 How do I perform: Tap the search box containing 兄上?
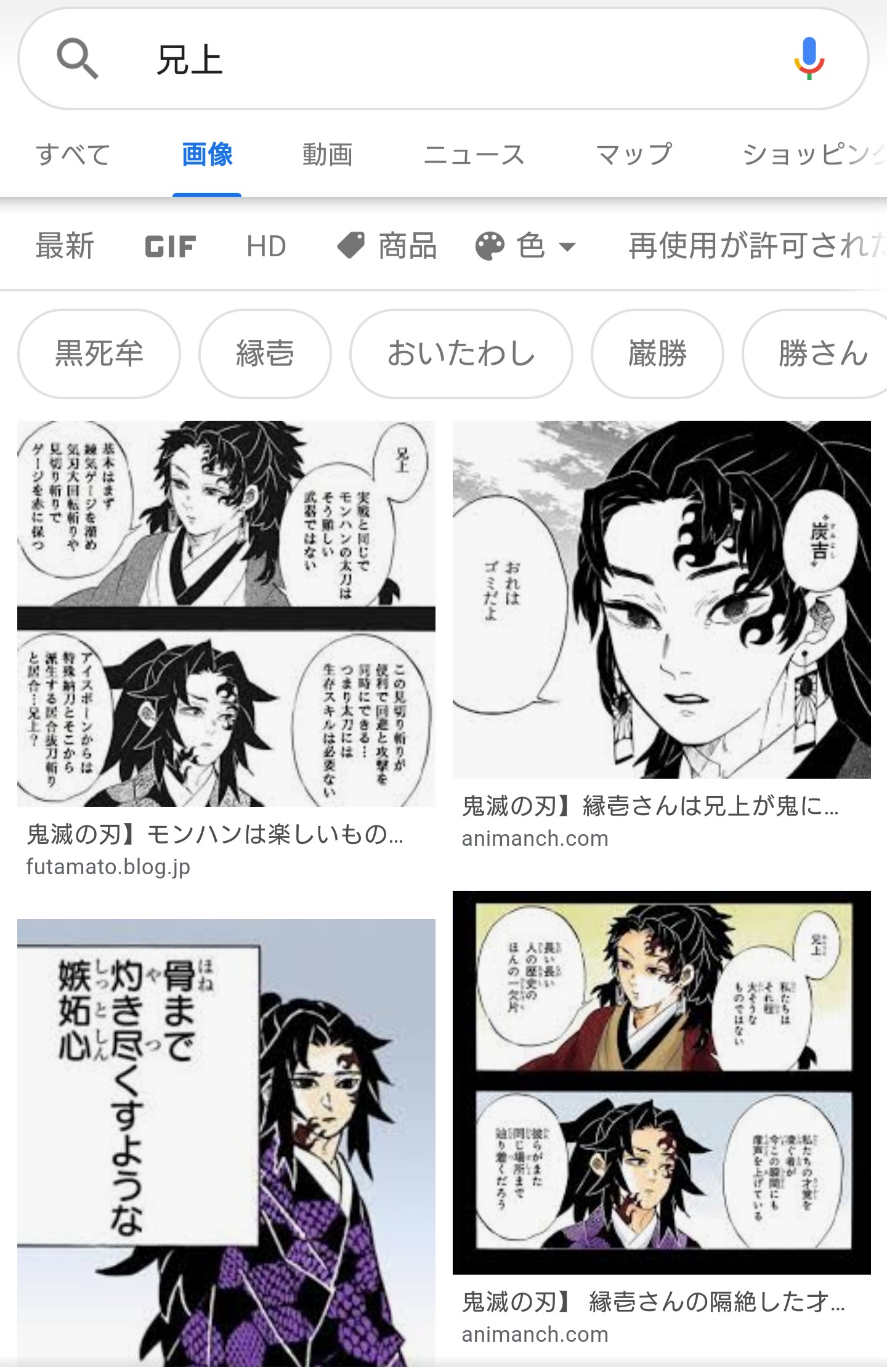click(x=431, y=60)
